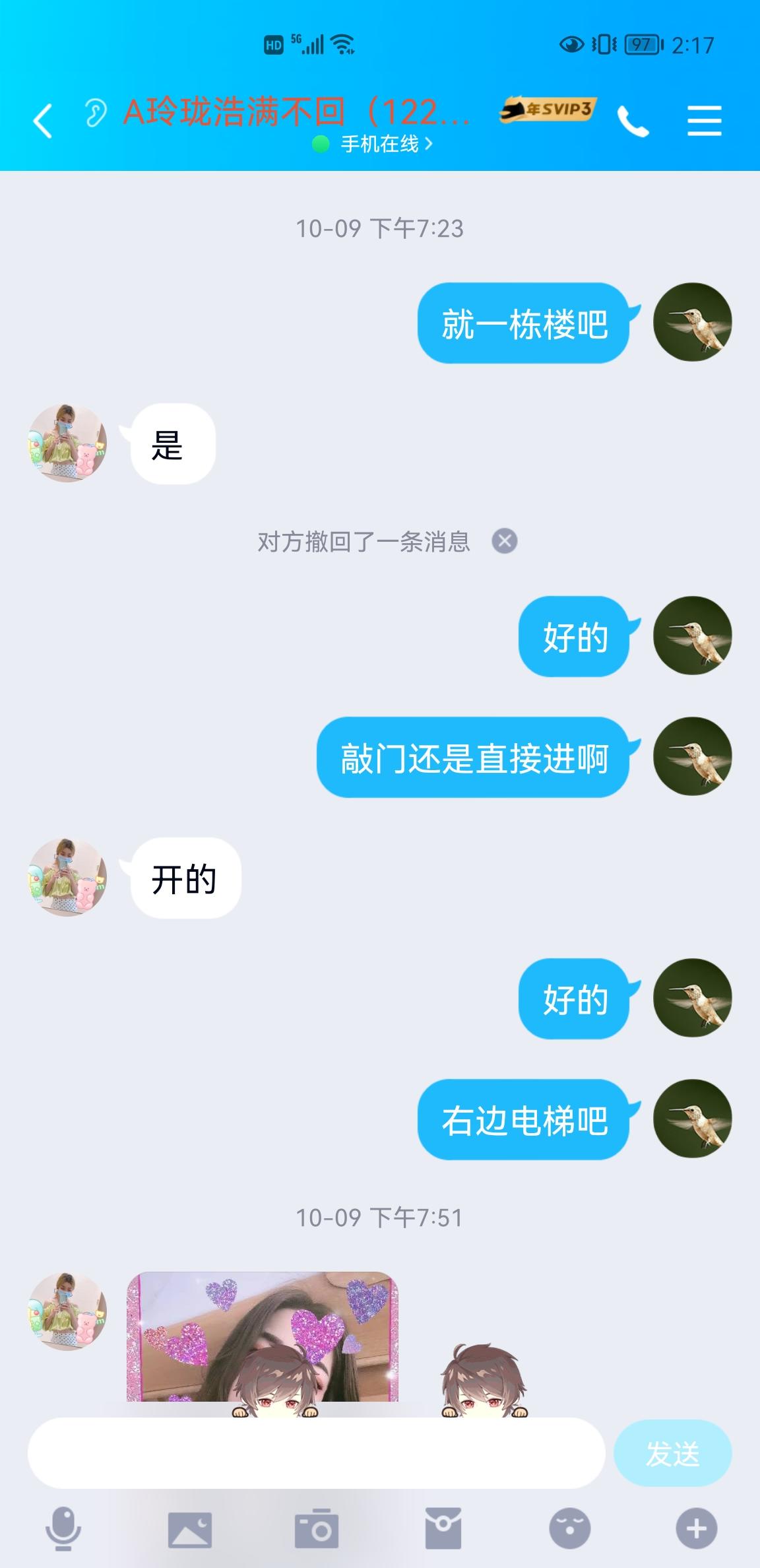Screen dimensions: 760x1568
Task: Tap the earpiece mode icon
Action: point(95,112)
